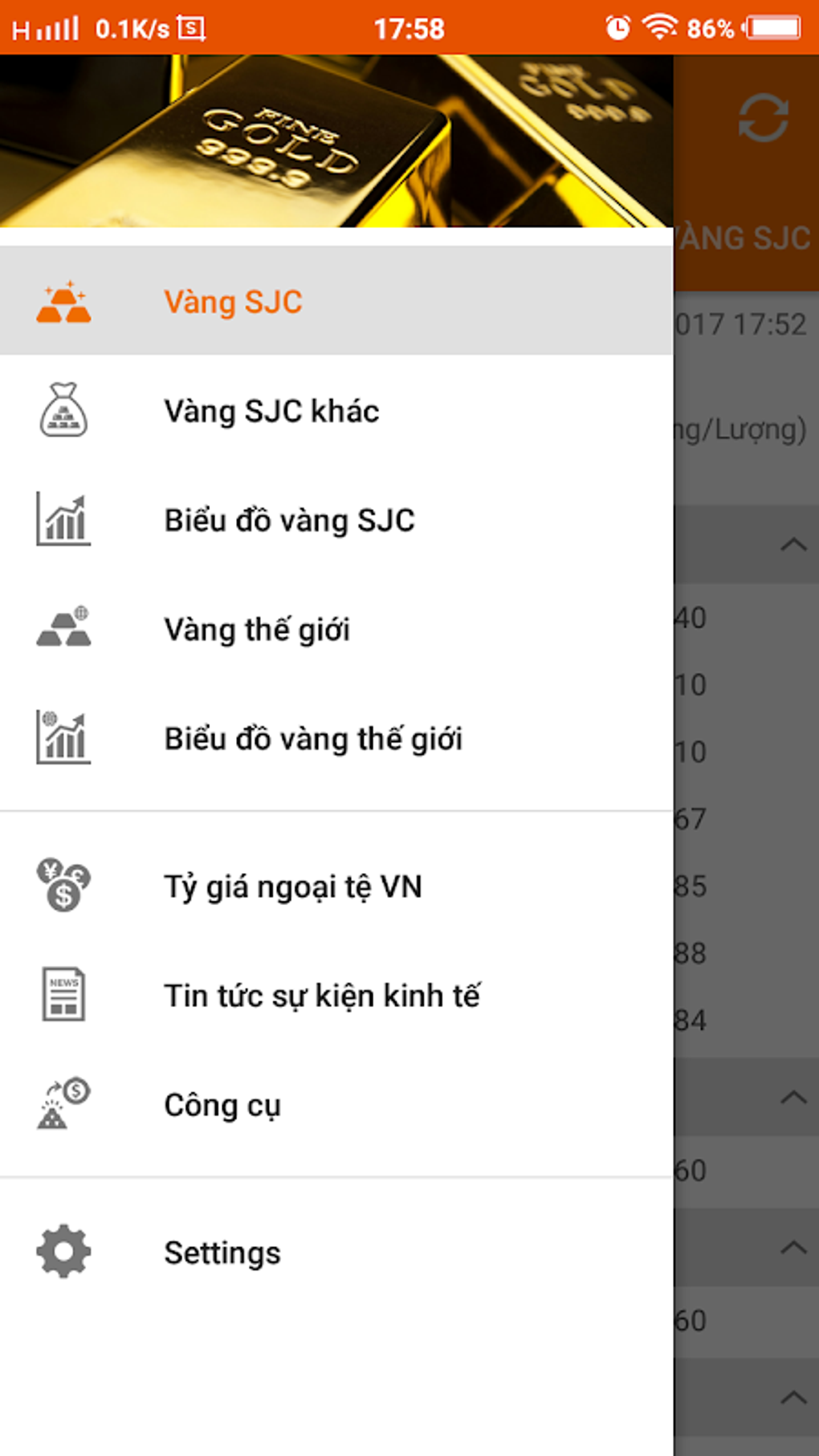819x1456 pixels.
Task: Tap the refresh icon behind the drawer
Action: (x=763, y=118)
